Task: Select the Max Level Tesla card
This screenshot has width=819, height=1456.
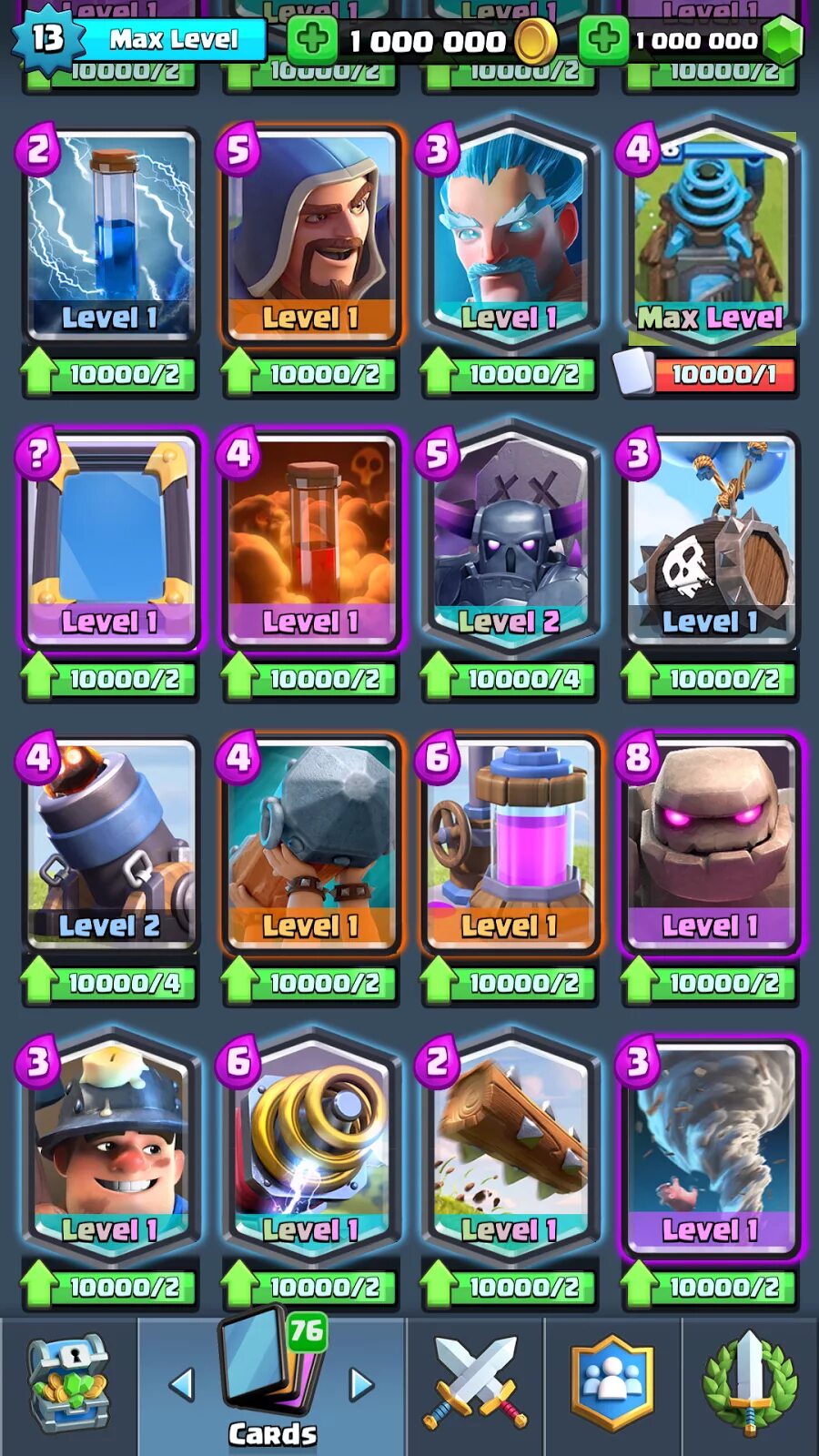Action: [710, 237]
